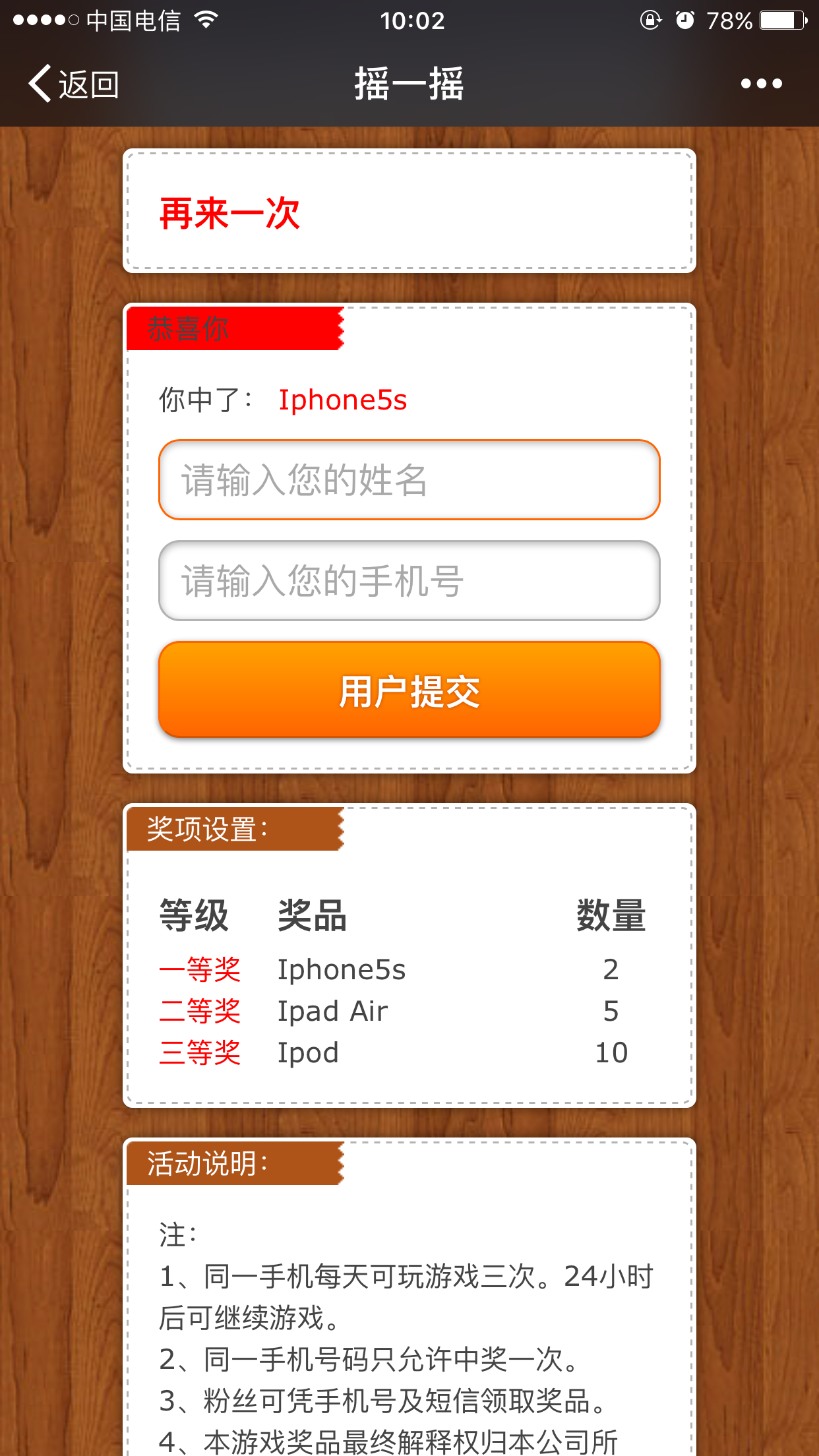Select the phone number field 请输入您的手机号
This screenshot has width=819, height=1456.
(409, 581)
